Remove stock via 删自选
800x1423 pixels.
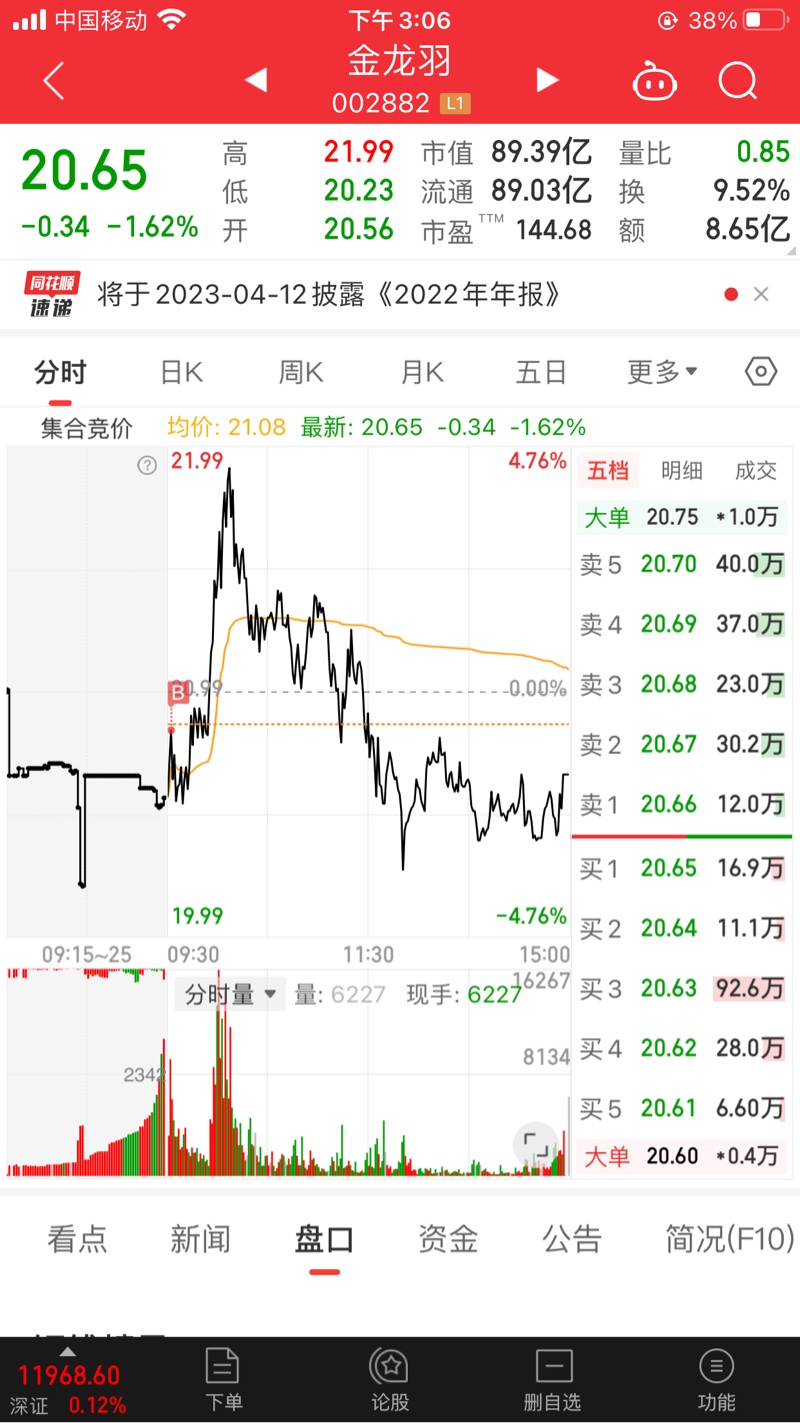[552, 1379]
